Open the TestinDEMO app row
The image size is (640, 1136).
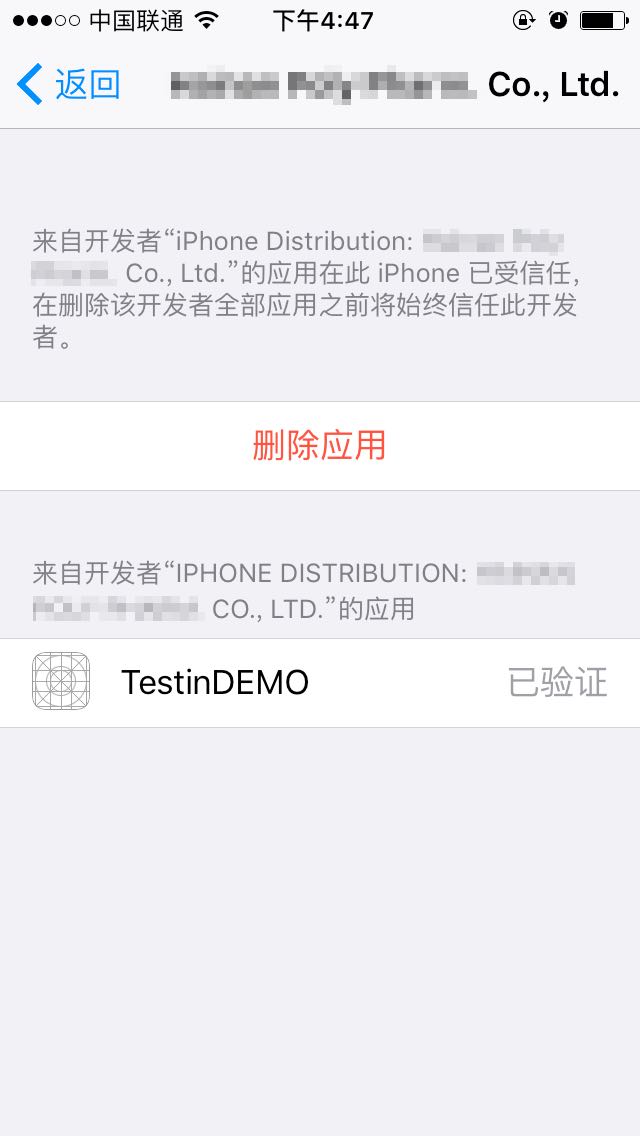point(320,683)
